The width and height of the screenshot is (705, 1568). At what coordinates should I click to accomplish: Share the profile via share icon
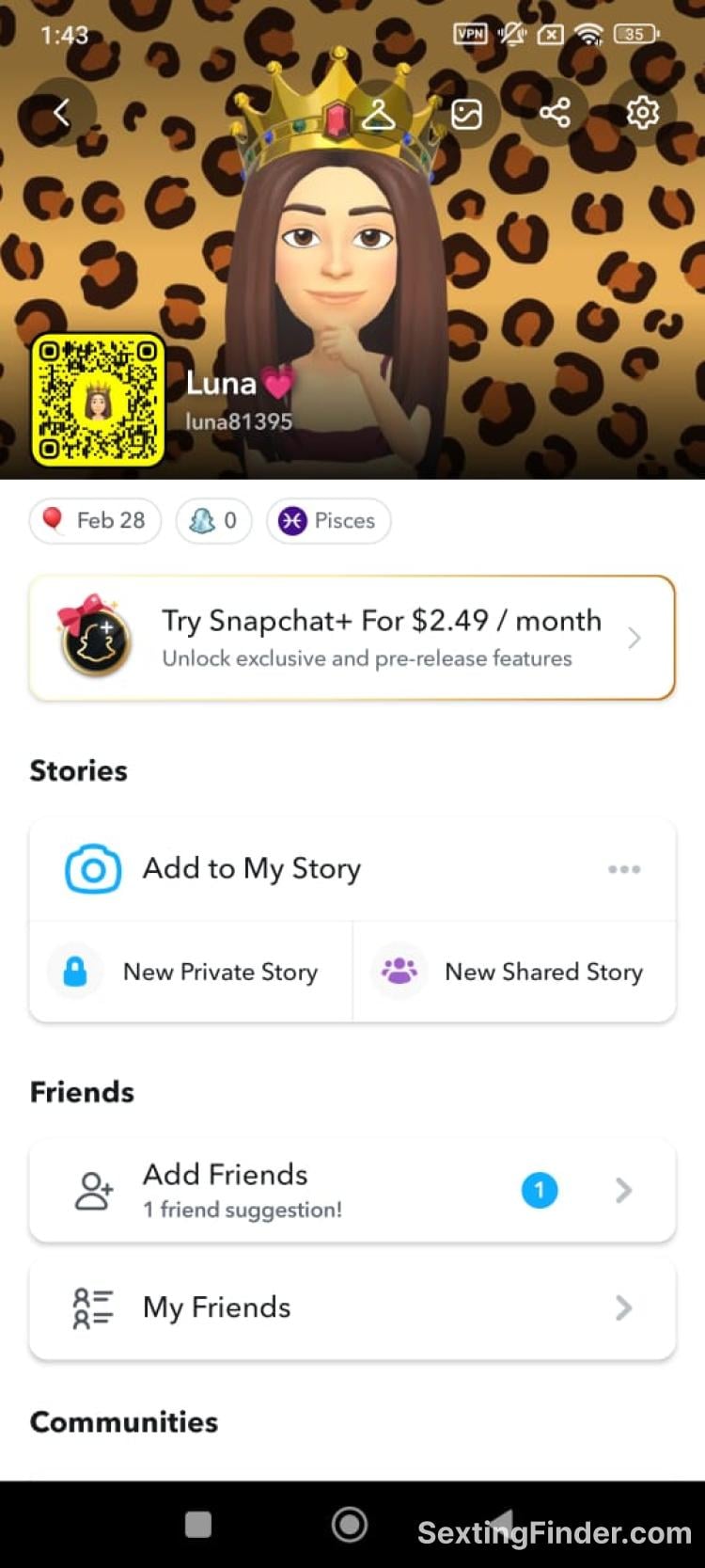555,114
